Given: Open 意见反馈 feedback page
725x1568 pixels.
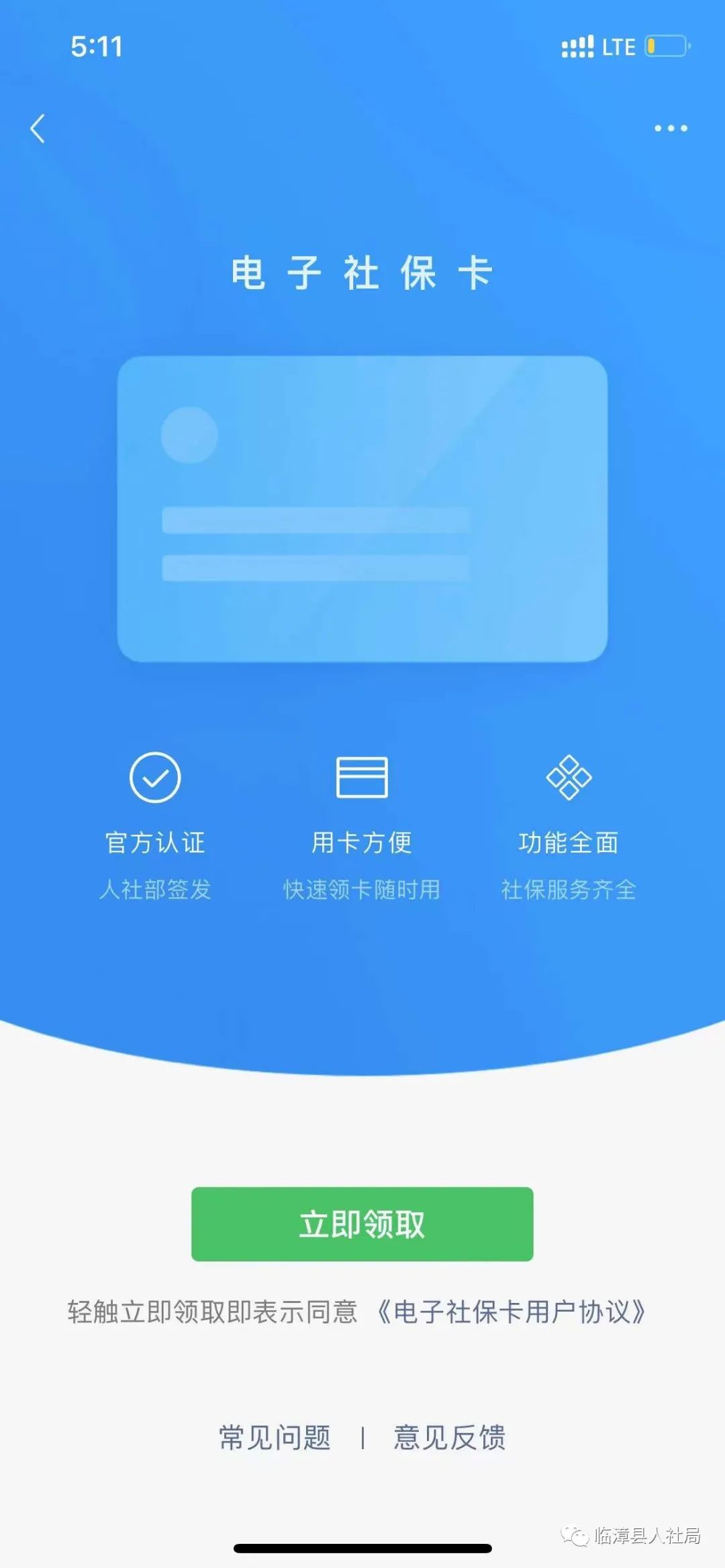Looking at the screenshot, I should (x=449, y=1437).
